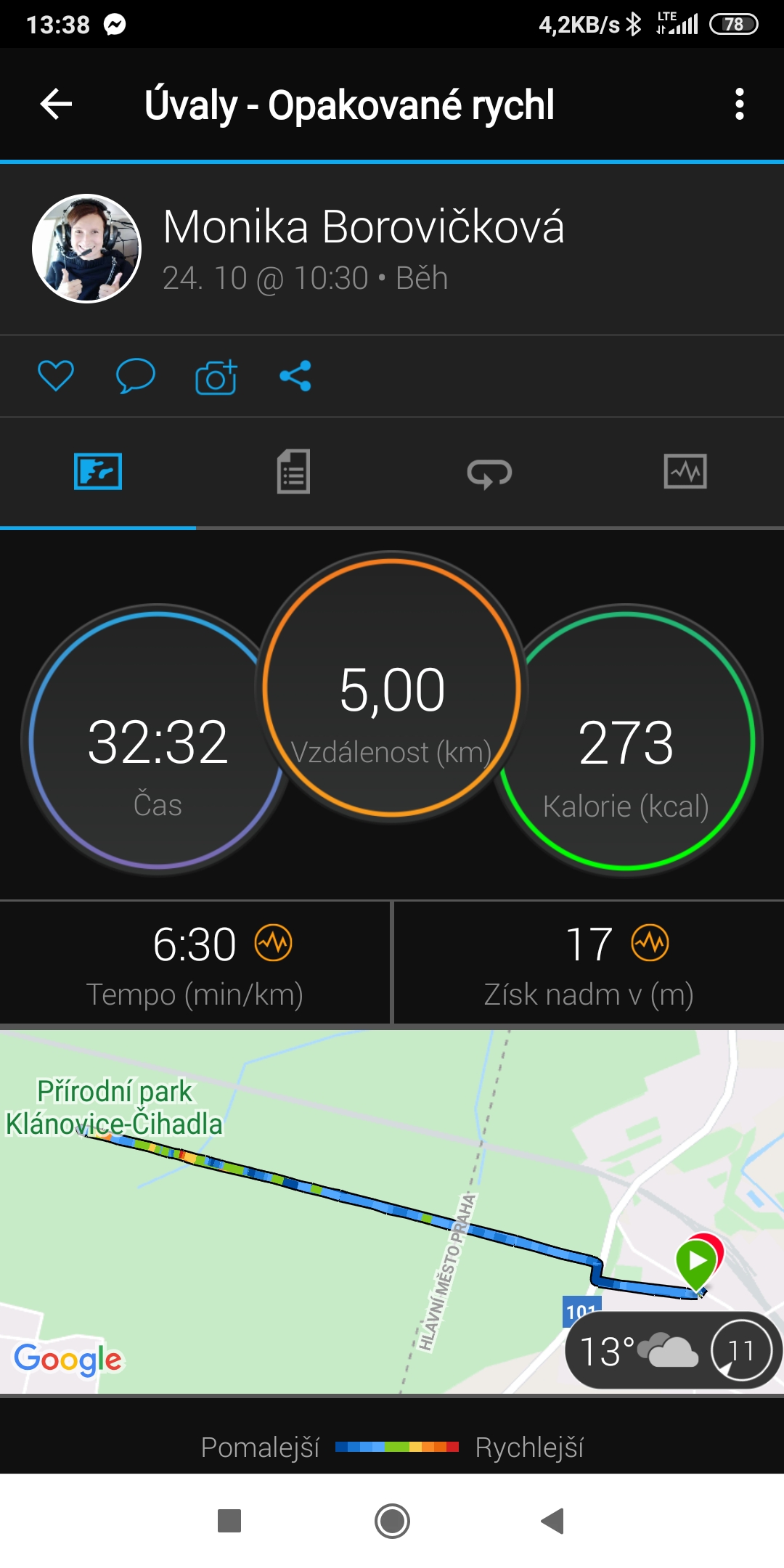Viewport: 784px width, 1568px height.
Task: Share this running activity
Action: 295,376
